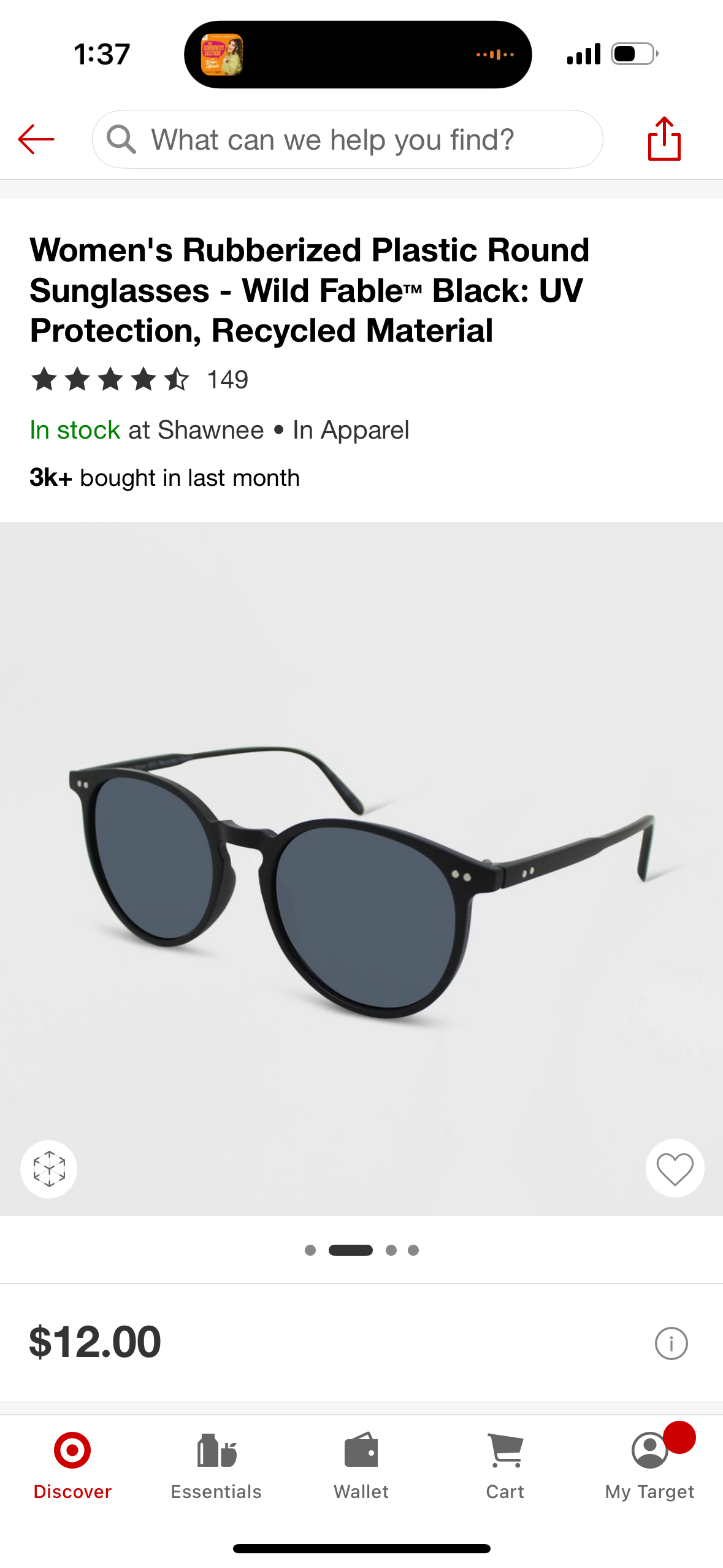
Task: Go to the Cart tab
Action: click(505, 1465)
